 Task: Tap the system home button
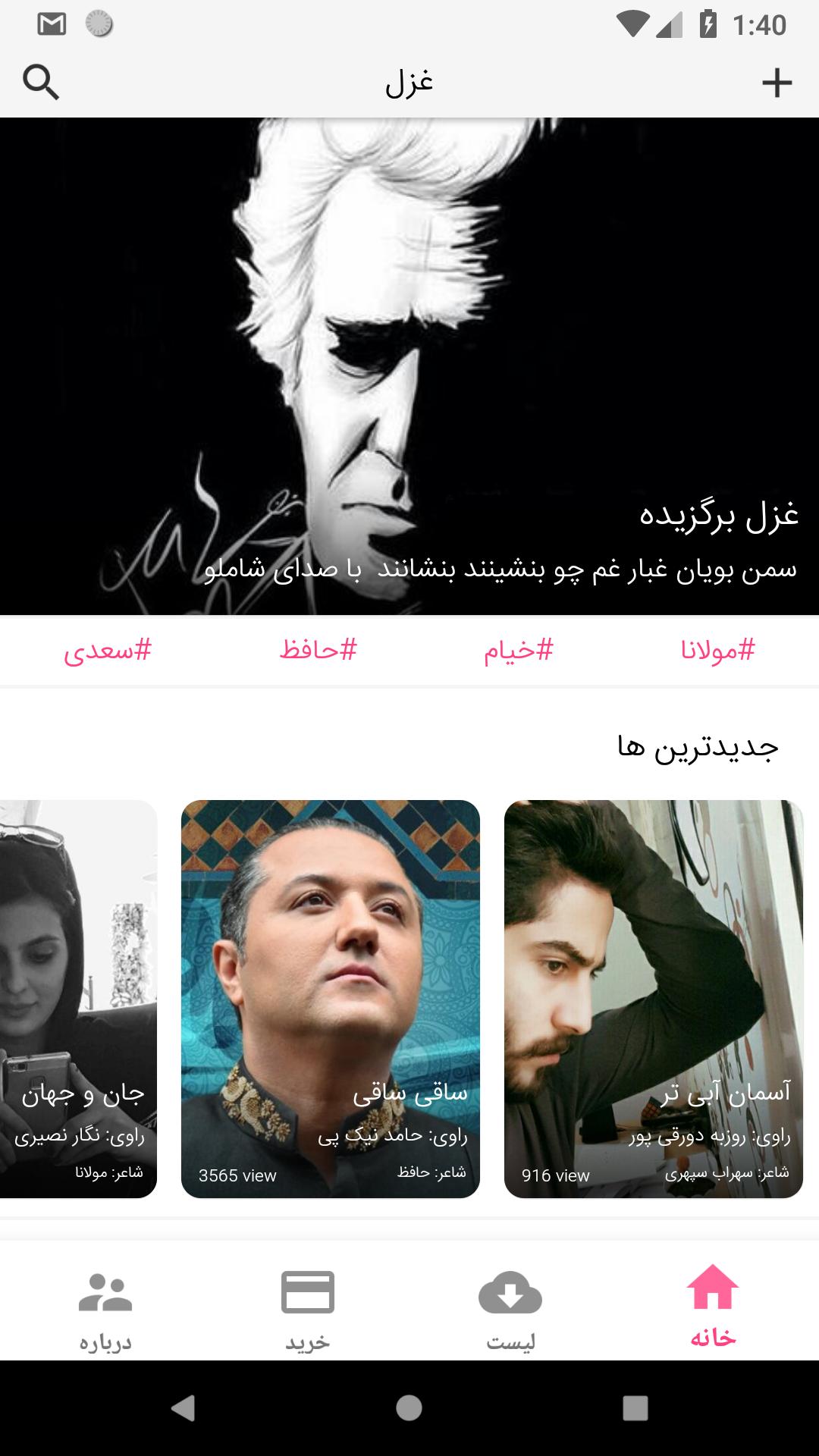pos(409,1408)
